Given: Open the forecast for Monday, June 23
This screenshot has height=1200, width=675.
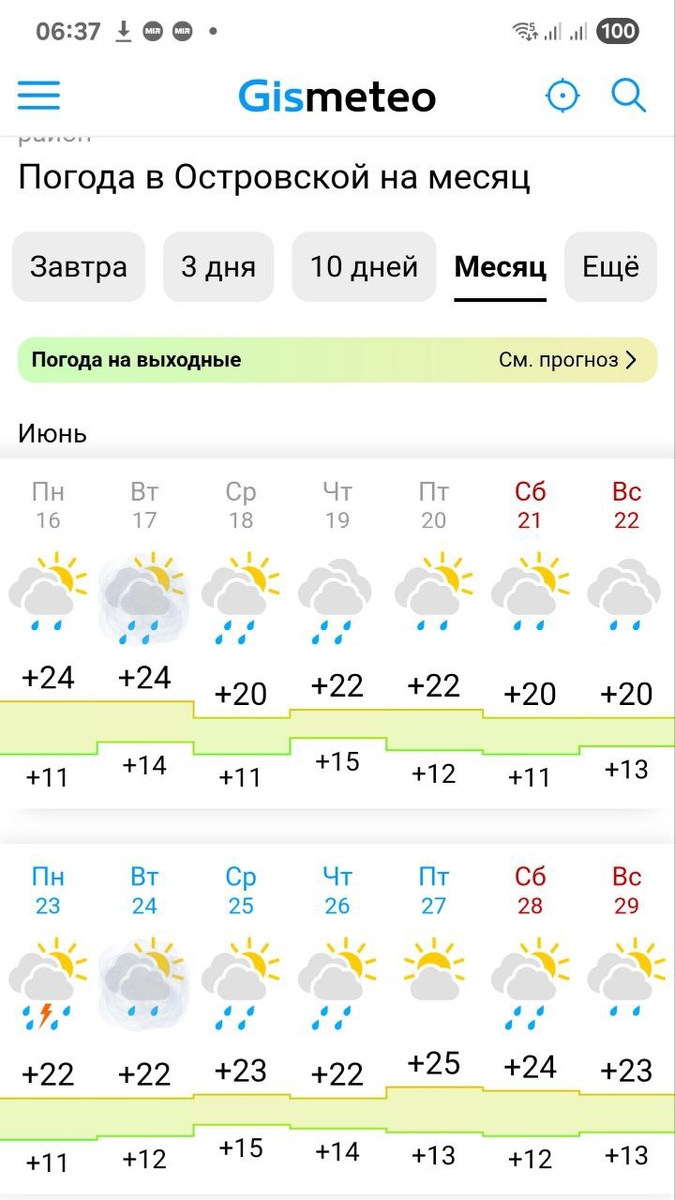Looking at the screenshot, I should [48, 1015].
